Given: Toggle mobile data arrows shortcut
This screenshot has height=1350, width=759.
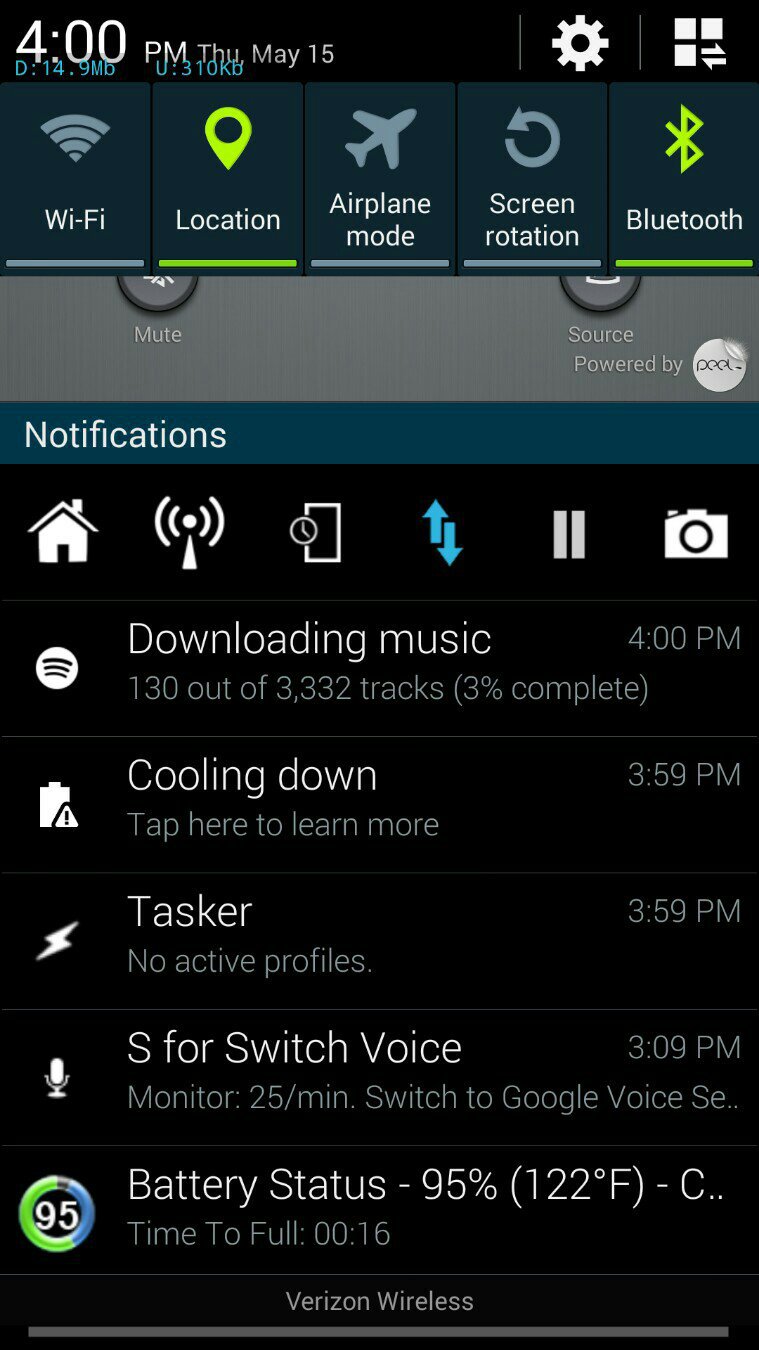Looking at the screenshot, I should (442, 532).
